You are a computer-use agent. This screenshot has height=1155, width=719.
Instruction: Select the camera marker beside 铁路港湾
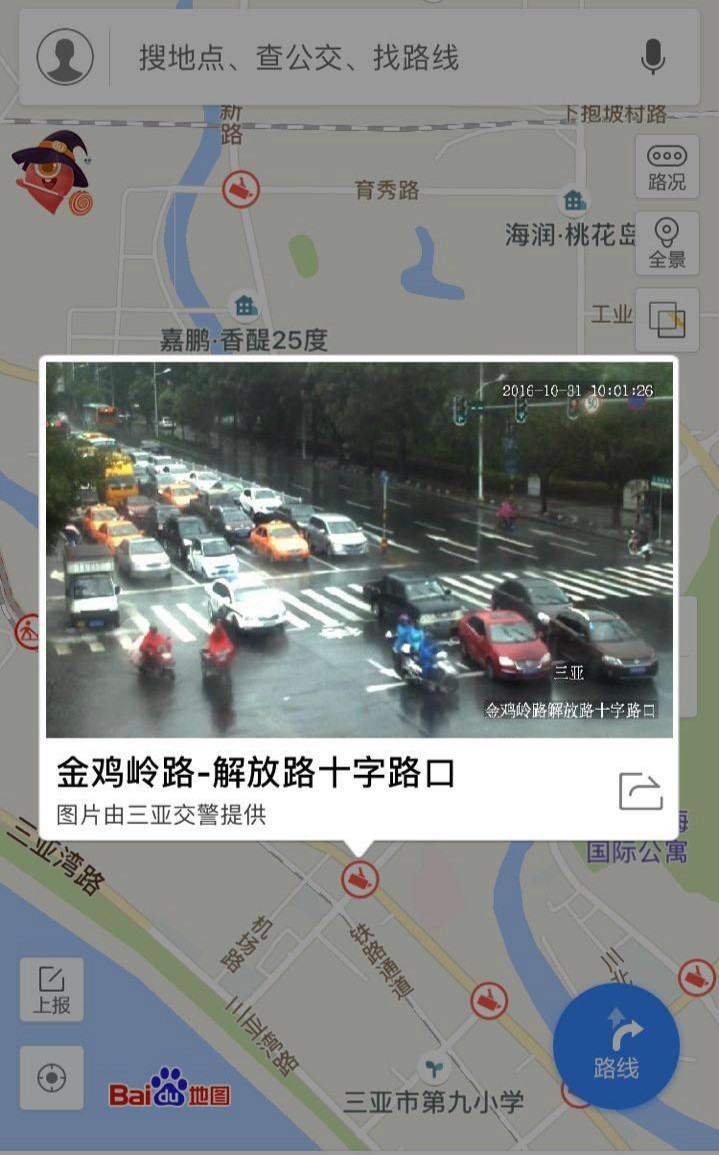[x=489, y=1000]
